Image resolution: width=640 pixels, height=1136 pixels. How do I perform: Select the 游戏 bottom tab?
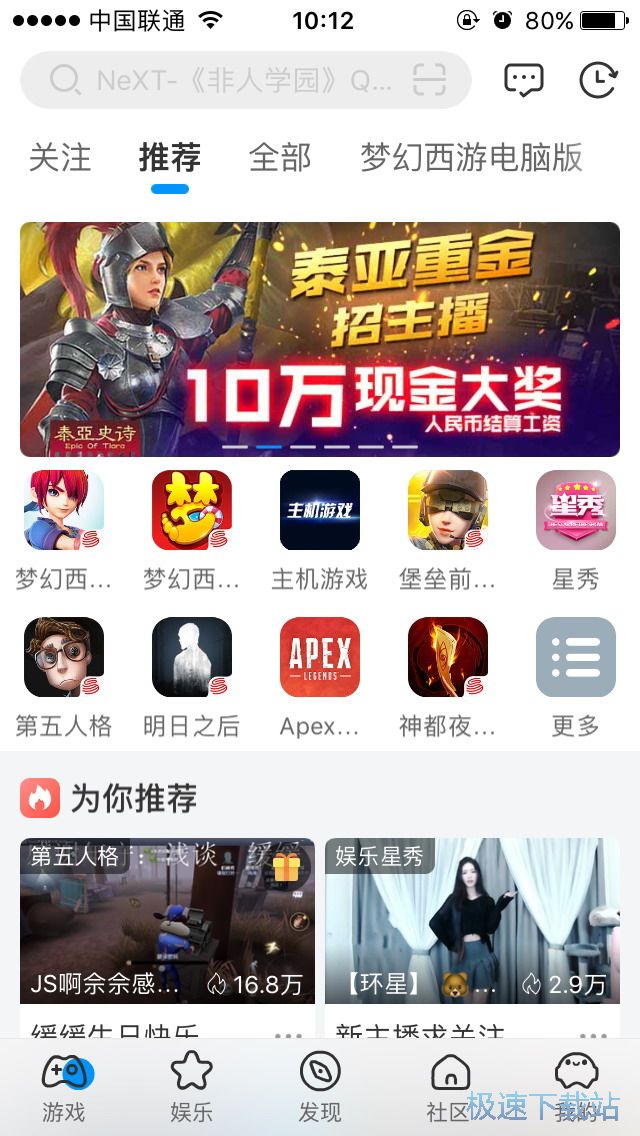tap(64, 1087)
